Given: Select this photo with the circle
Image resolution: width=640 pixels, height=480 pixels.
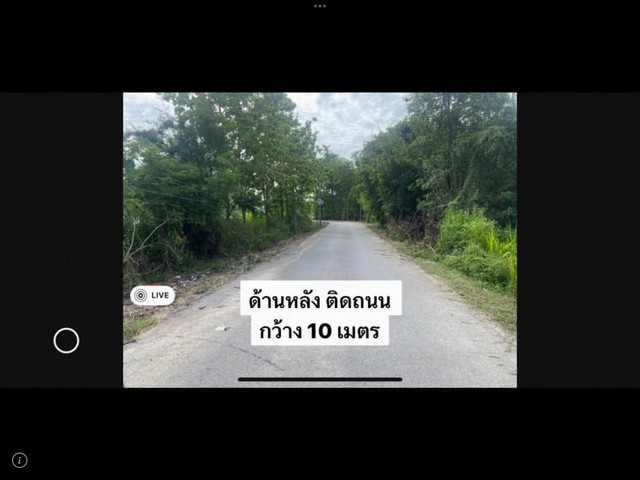Looking at the screenshot, I should pyautogui.click(x=66, y=341).
